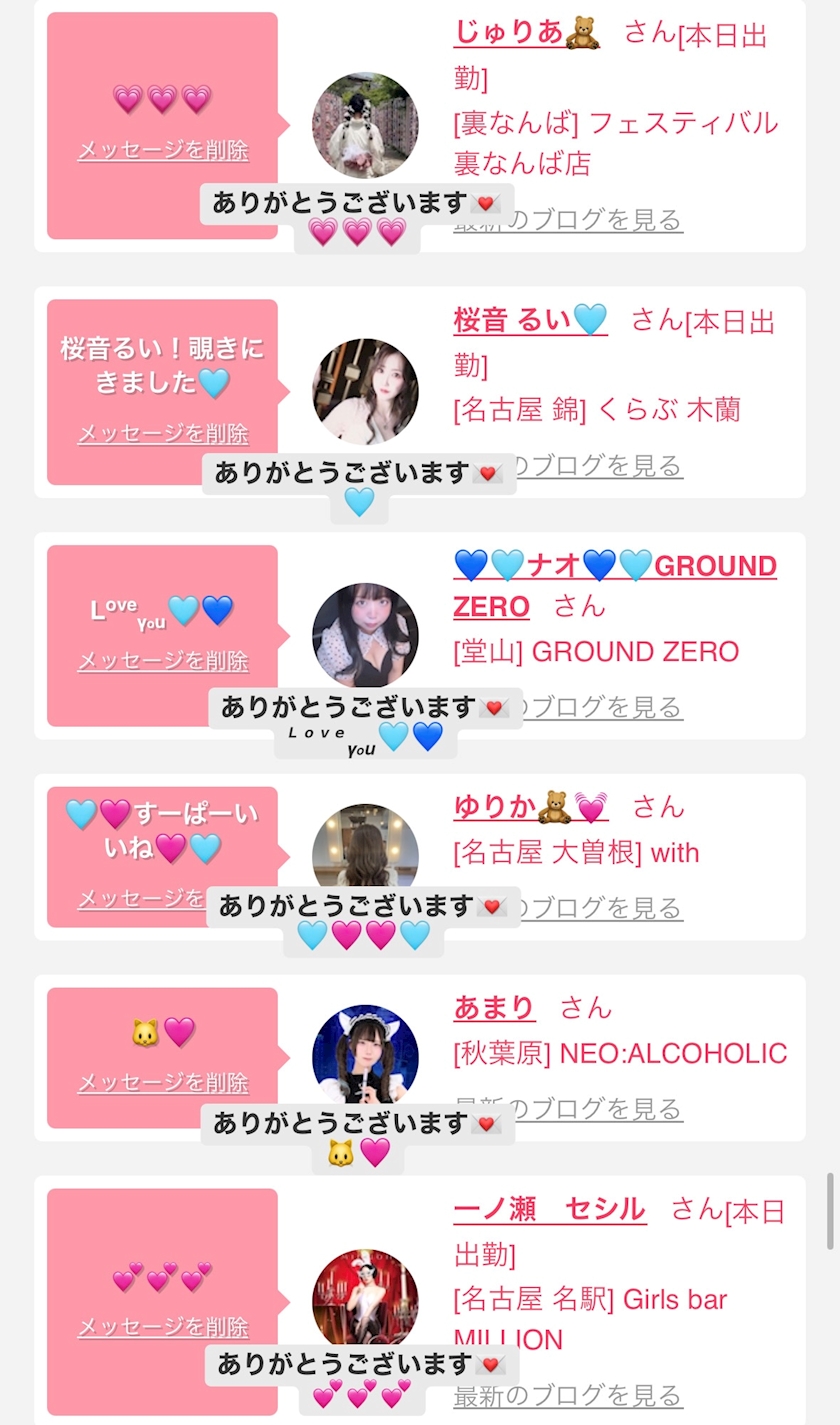Delete the message sent to 一ノ瀬 セシル
Screen dimensions: 840x1425
pos(163,1327)
